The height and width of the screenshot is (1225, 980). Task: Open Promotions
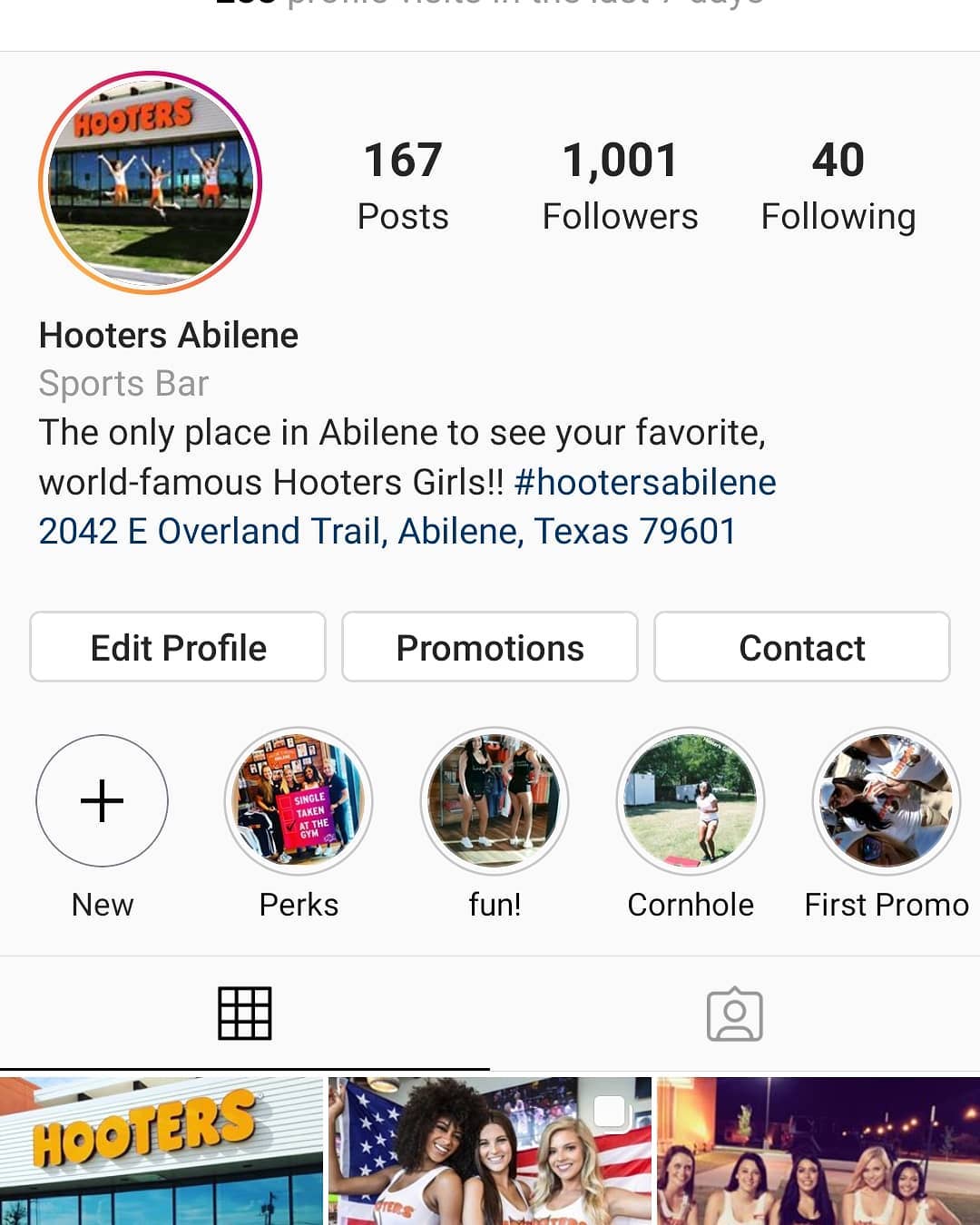[x=490, y=647]
